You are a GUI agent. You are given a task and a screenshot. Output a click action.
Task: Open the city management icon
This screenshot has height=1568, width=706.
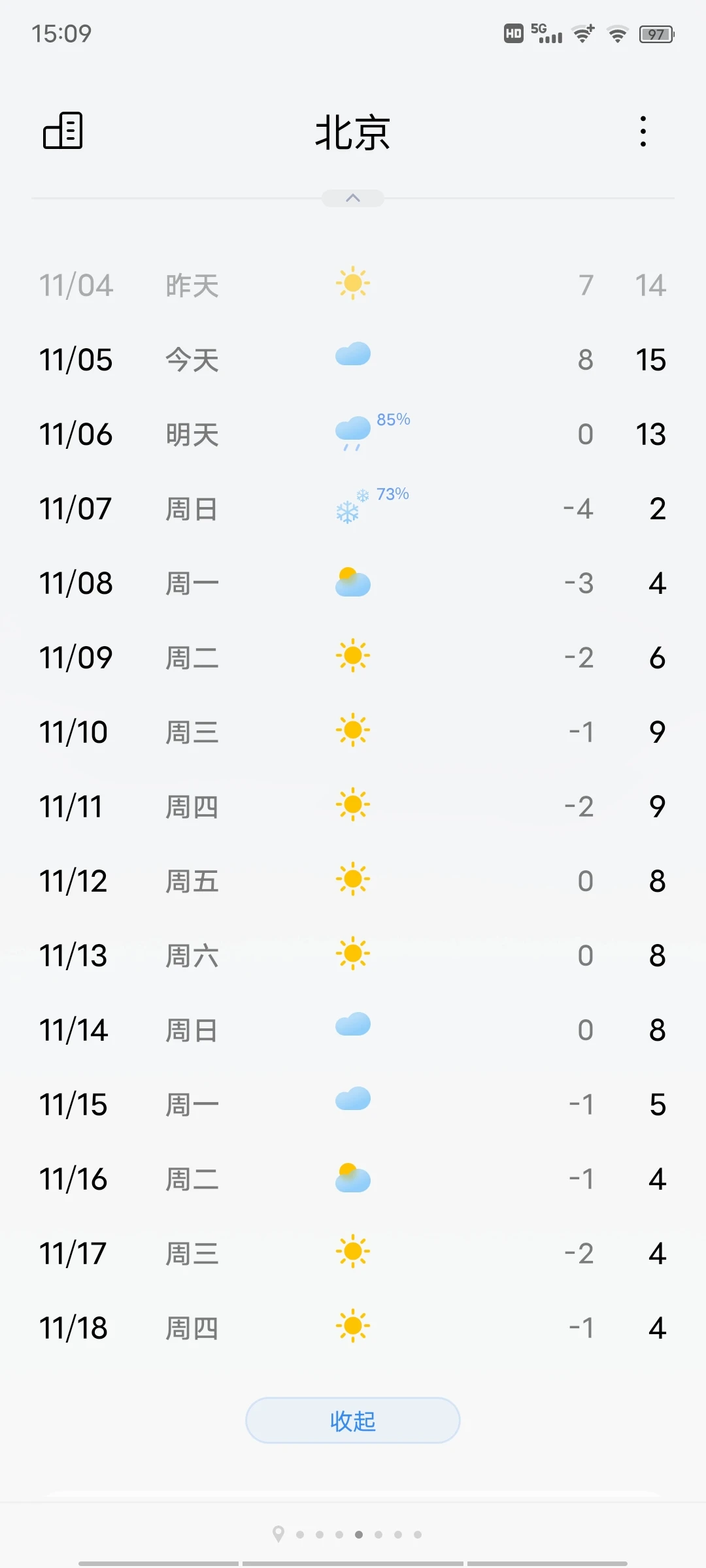click(x=63, y=131)
